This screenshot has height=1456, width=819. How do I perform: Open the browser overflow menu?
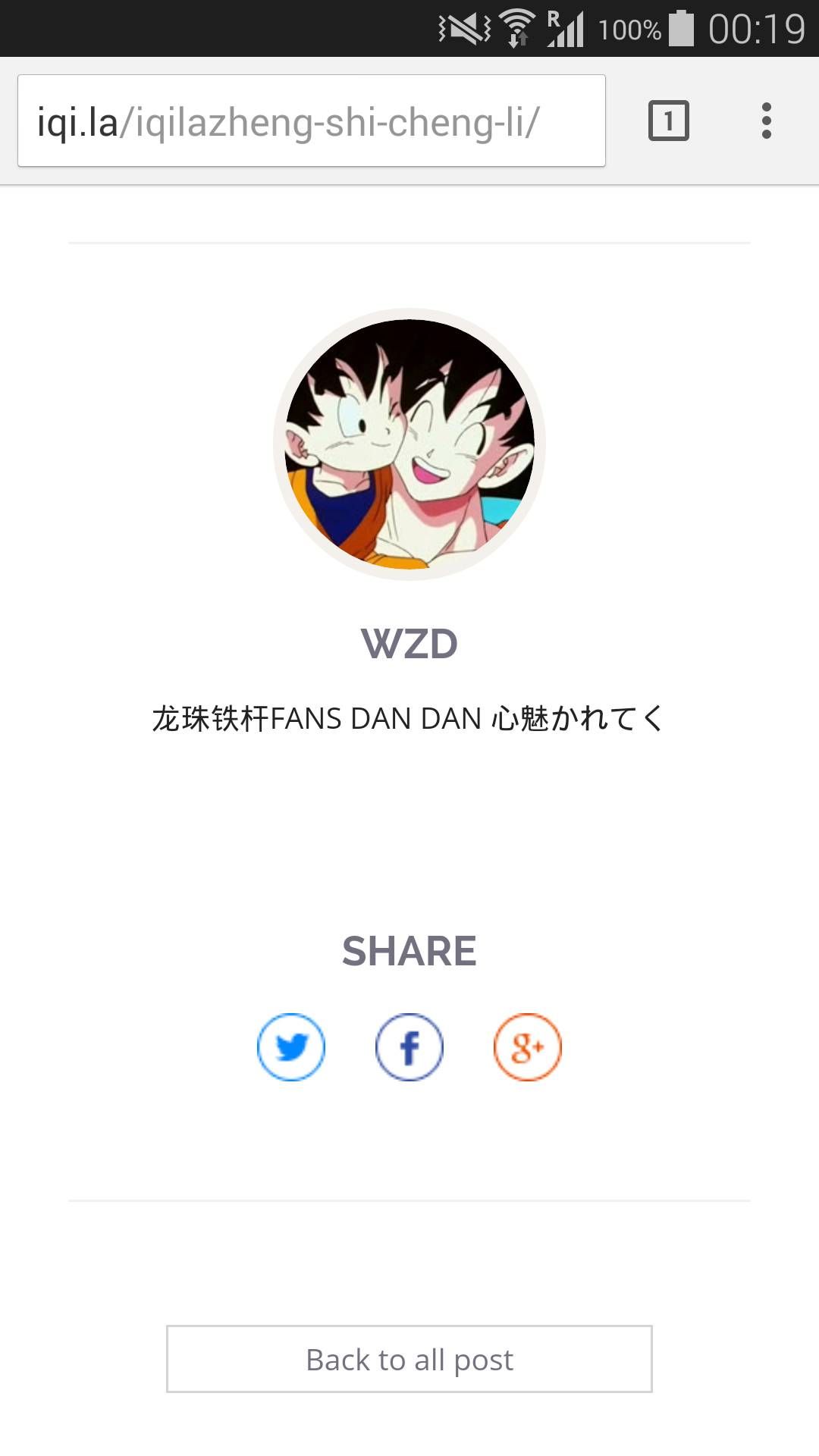tap(766, 121)
